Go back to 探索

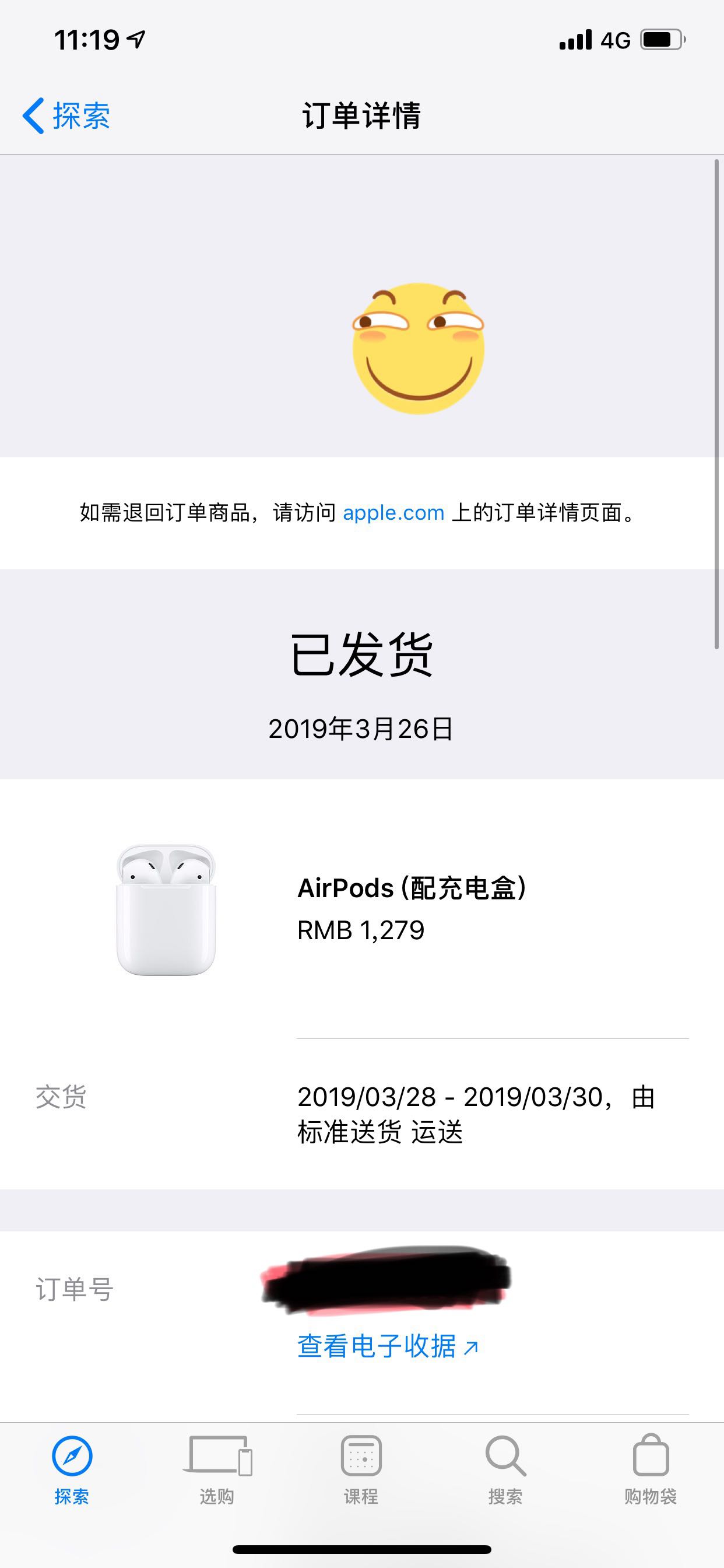pyautogui.click(x=67, y=115)
